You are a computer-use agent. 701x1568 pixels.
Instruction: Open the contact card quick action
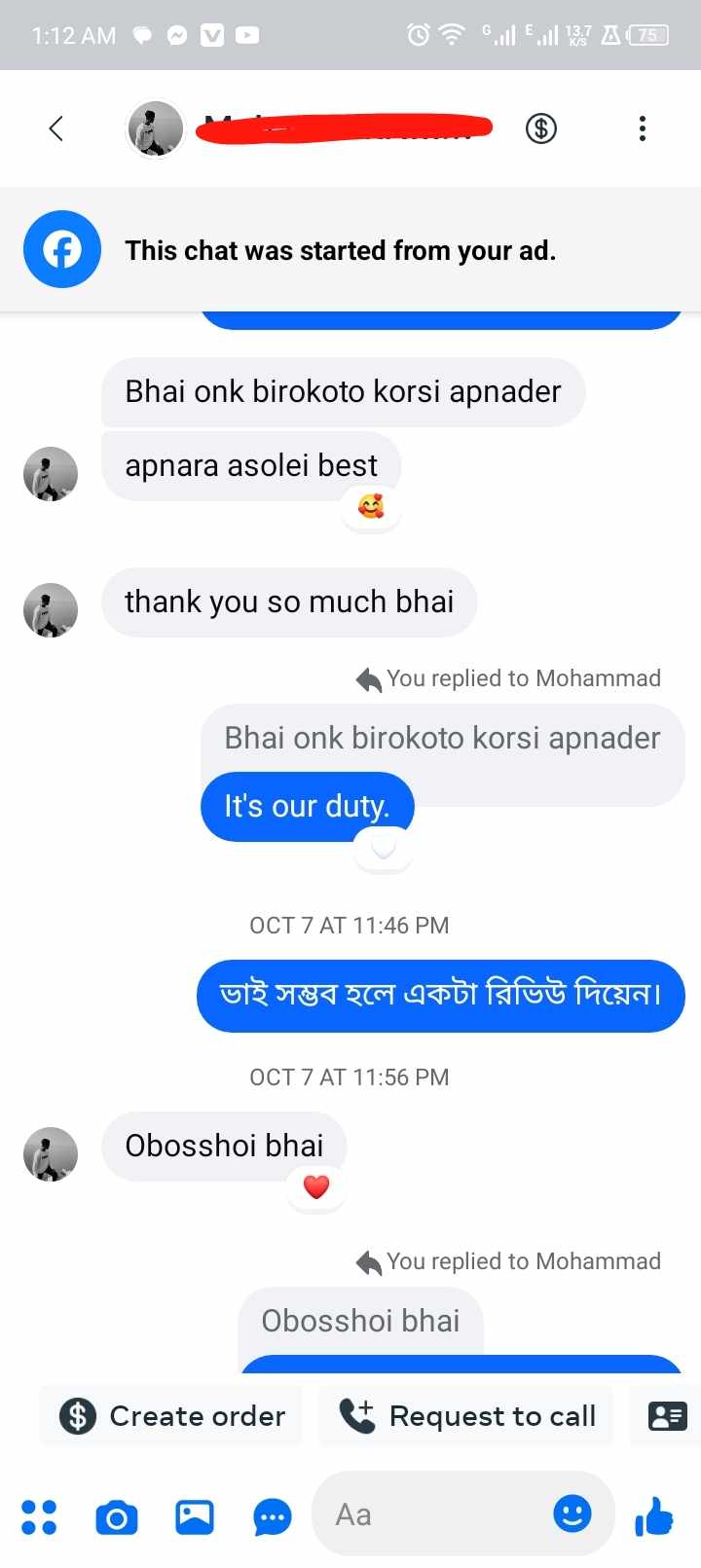tap(668, 1416)
